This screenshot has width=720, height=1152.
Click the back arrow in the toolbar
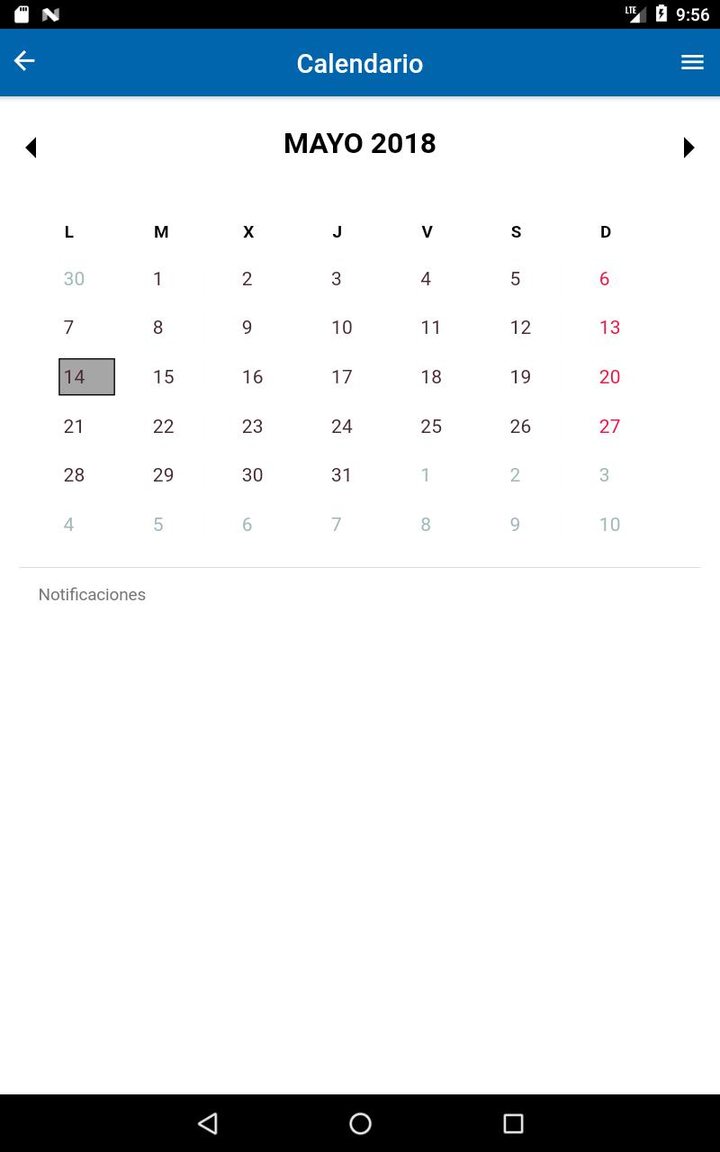point(24,61)
